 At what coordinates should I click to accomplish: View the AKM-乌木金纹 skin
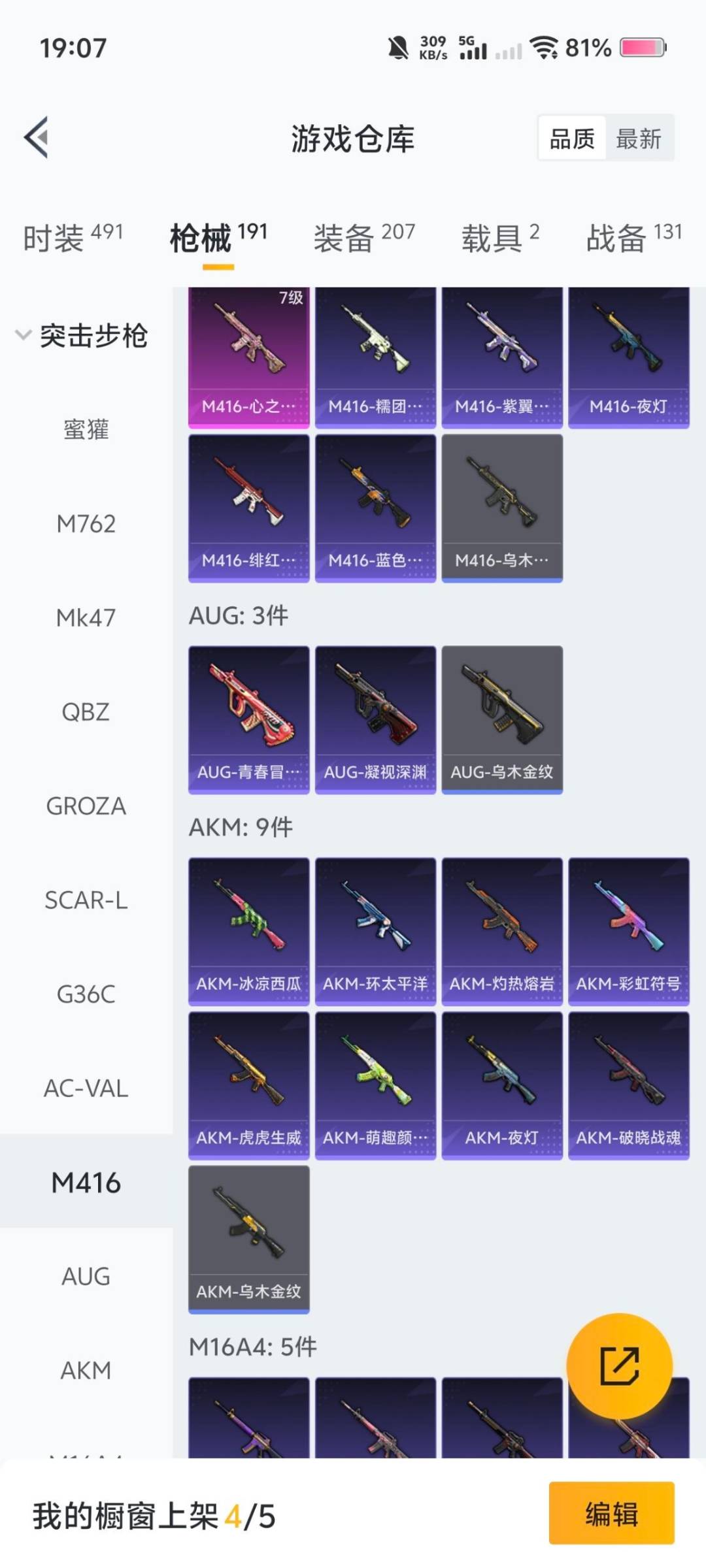coord(248,1239)
